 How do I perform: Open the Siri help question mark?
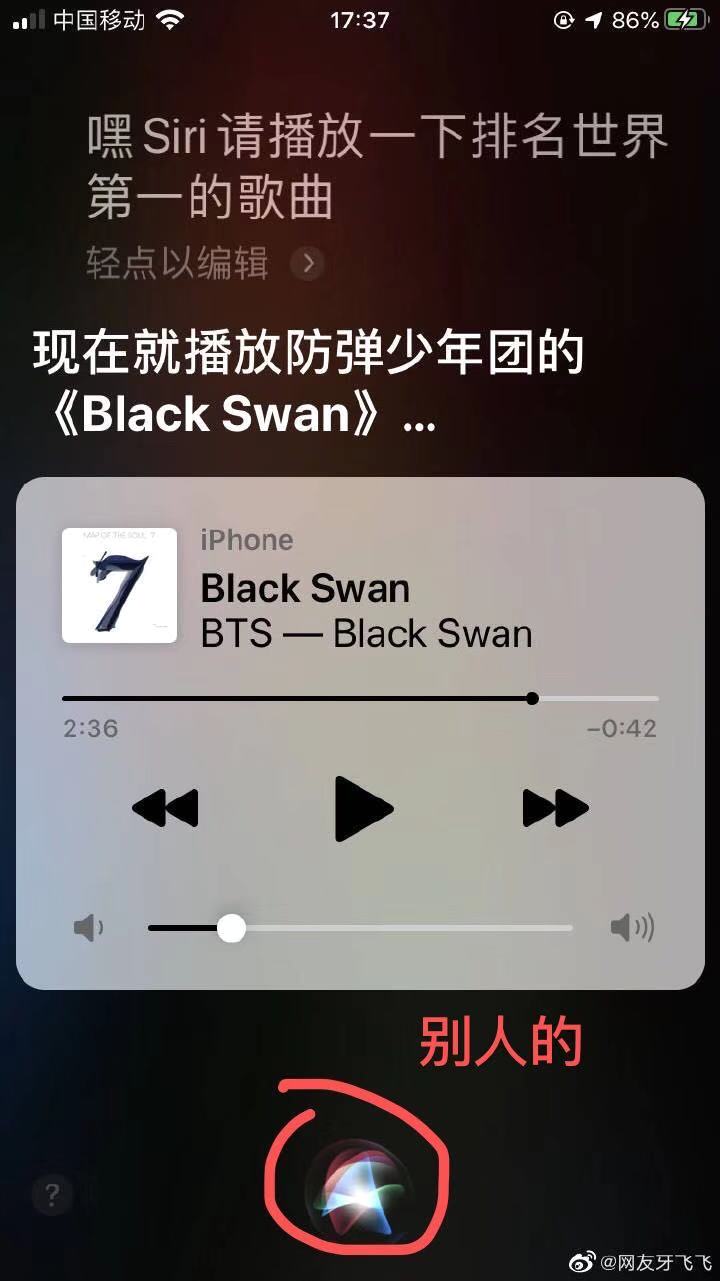53,1194
